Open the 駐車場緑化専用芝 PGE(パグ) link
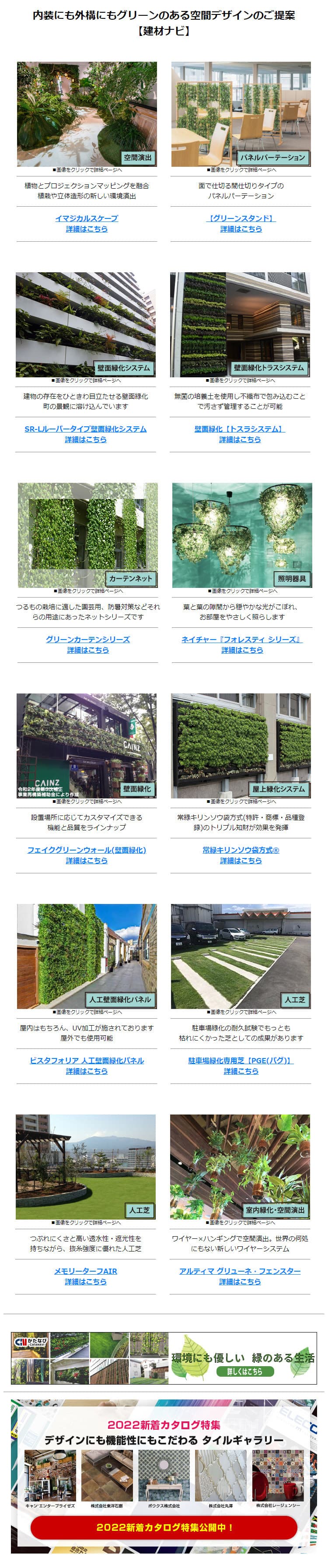The width and height of the screenshot is (328, 1568). click(x=241, y=1060)
